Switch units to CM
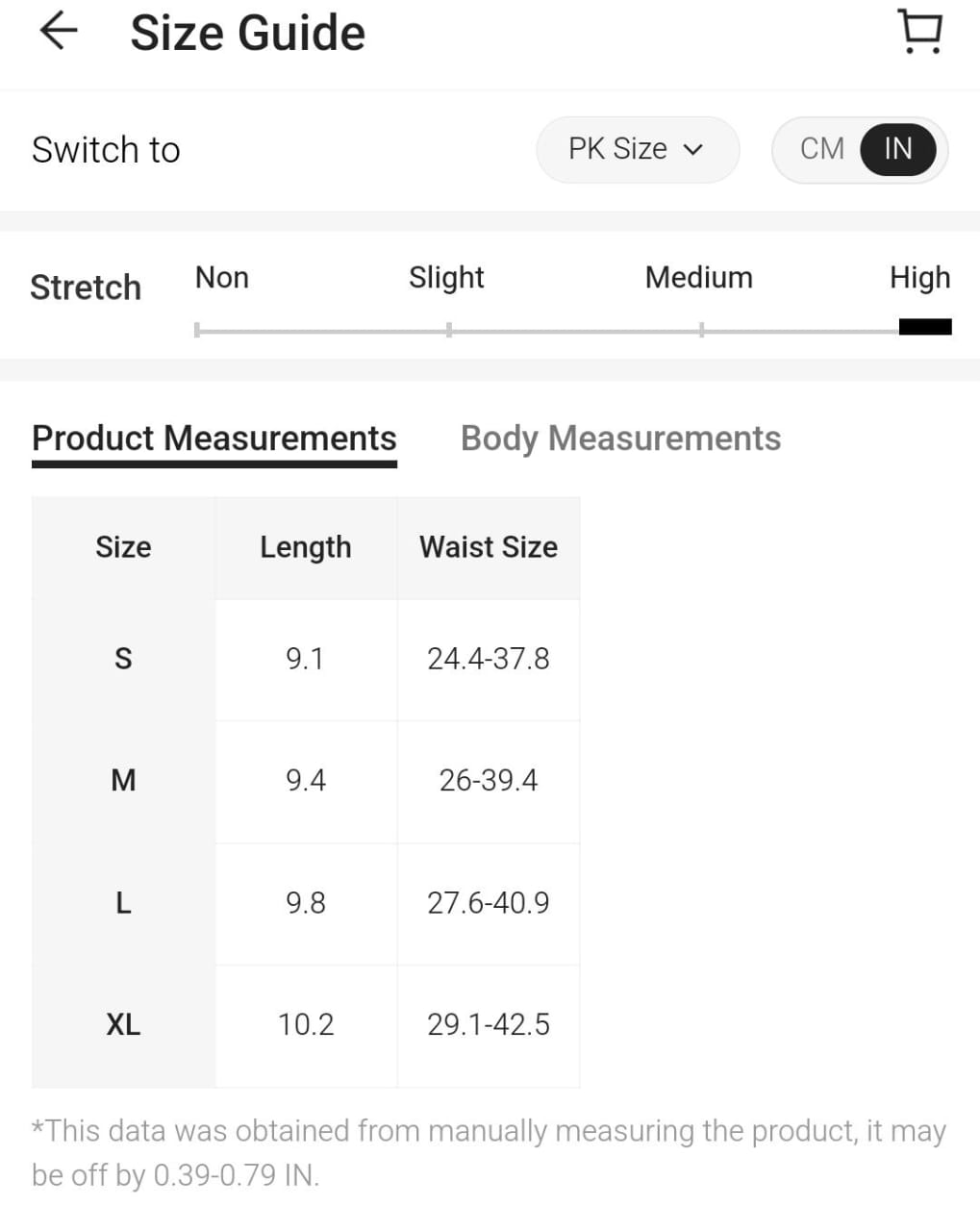The height and width of the screenshot is (1231, 980). [x=821, y=149]
